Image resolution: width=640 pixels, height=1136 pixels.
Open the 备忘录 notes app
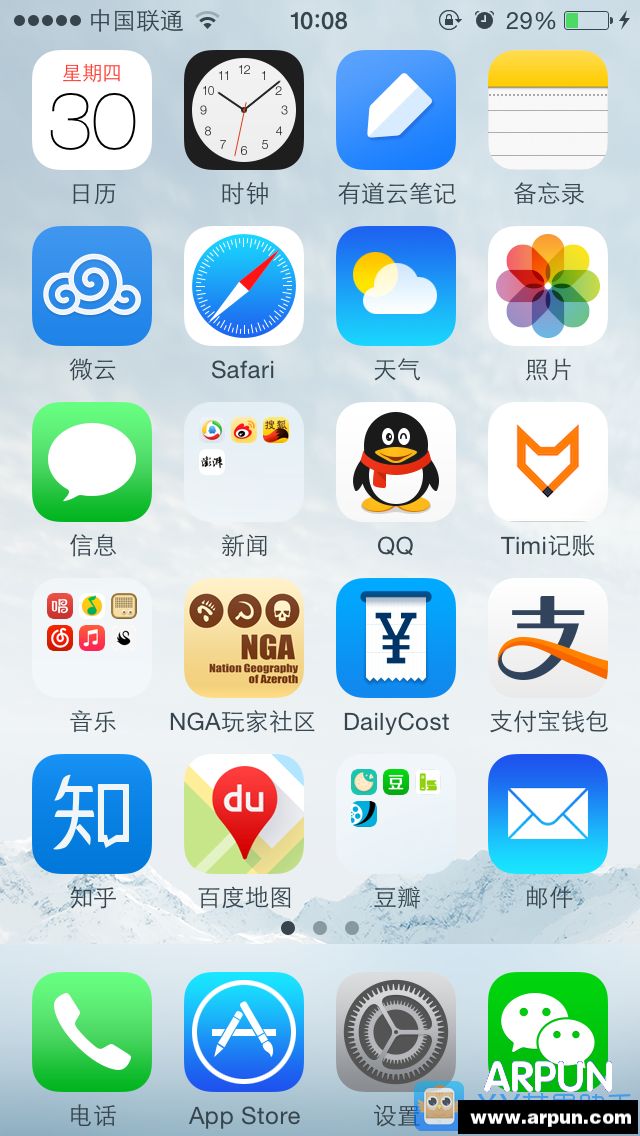tap(548, 110)
